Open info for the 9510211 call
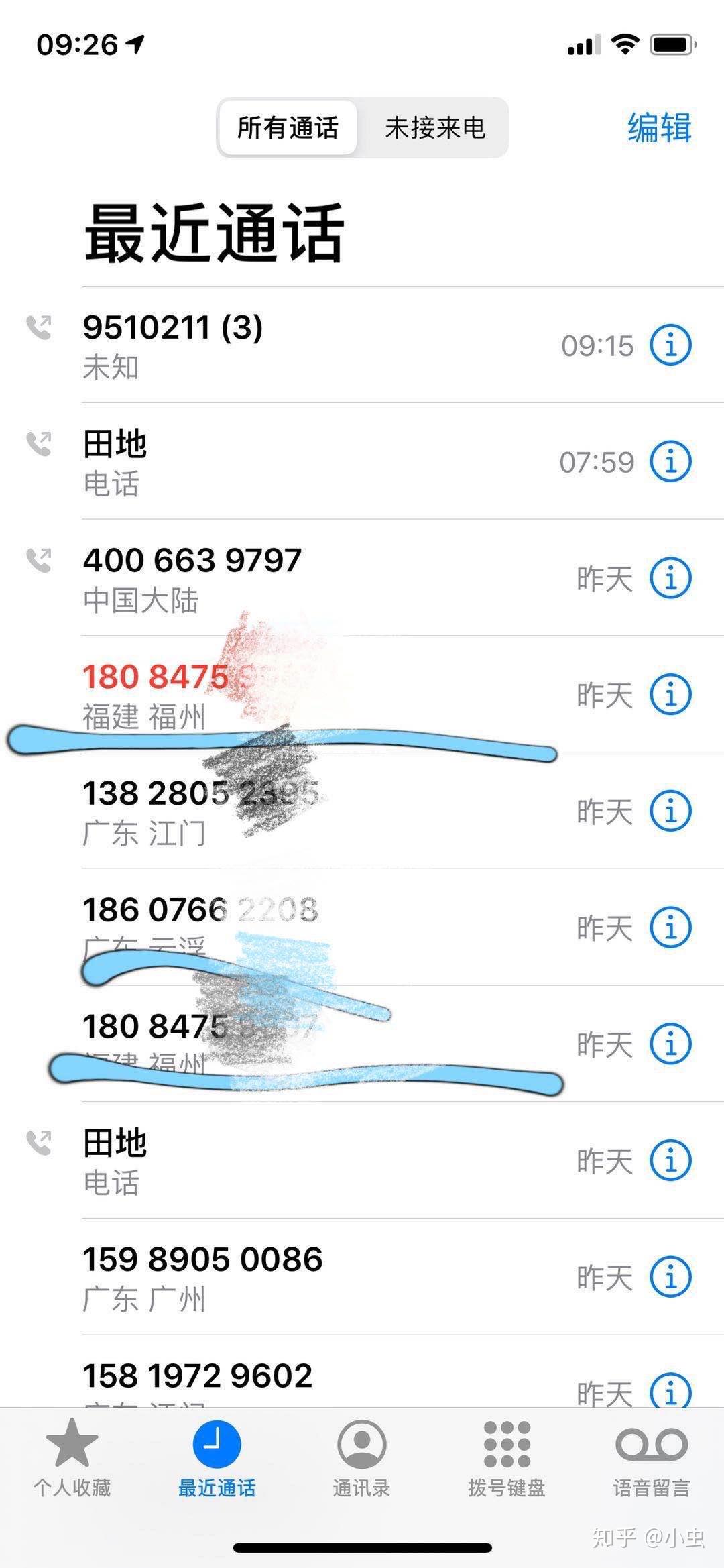The image size is (724, 1568). [x=670, y=345]
